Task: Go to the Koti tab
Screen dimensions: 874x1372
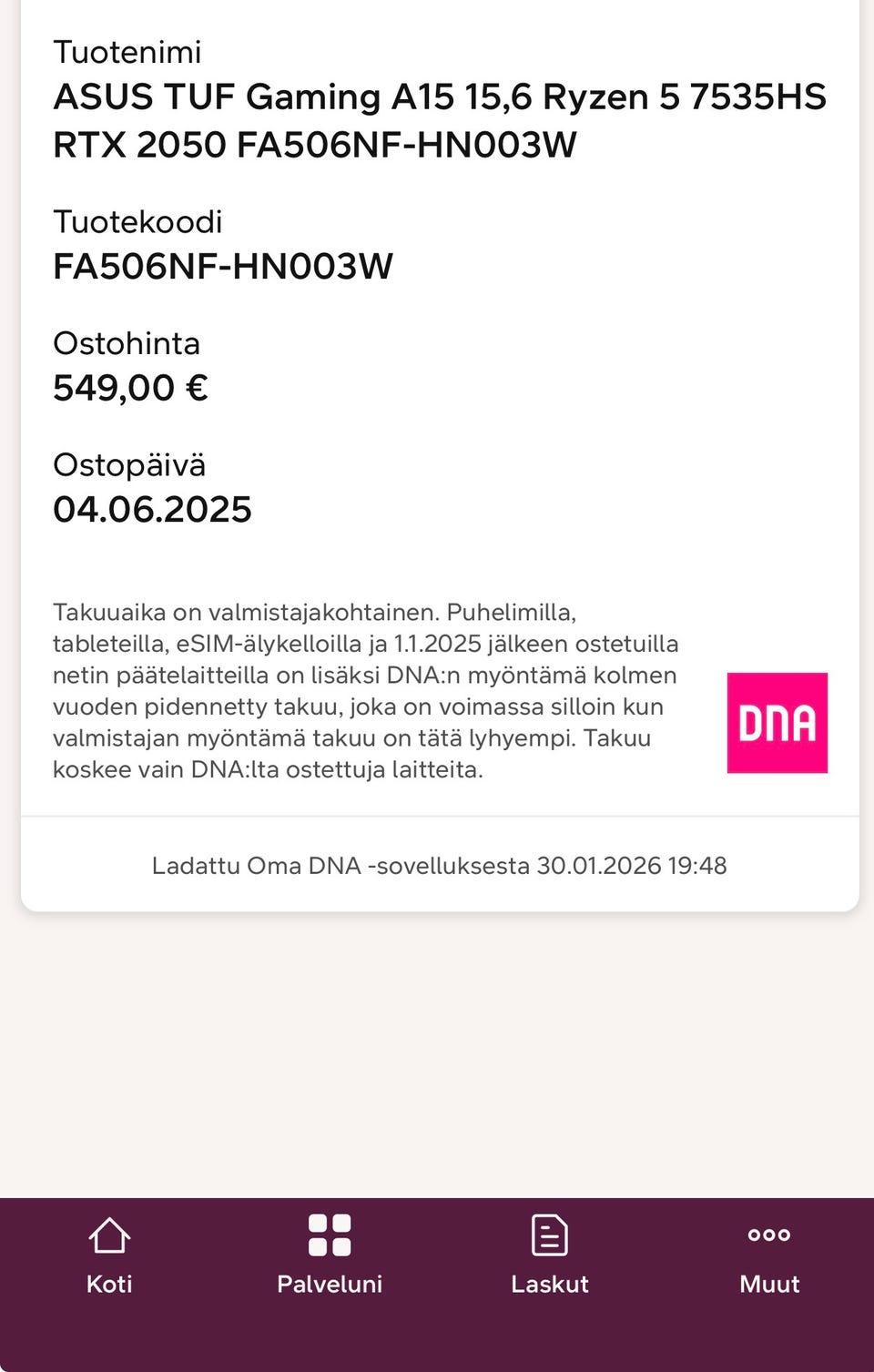Action: tap(109, 1255)
